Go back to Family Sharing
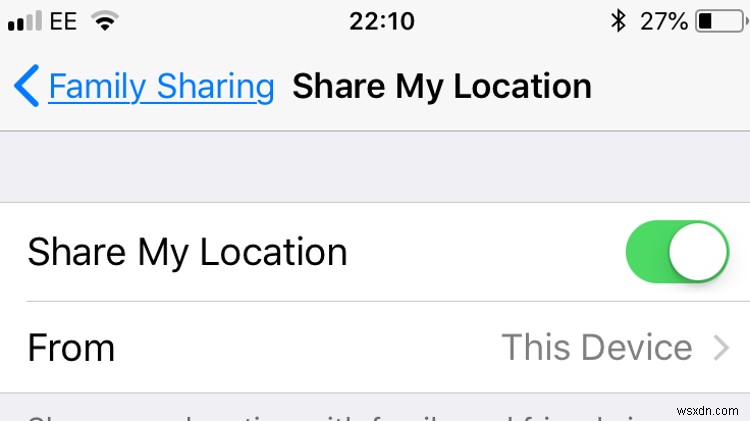 coord(145,87)
